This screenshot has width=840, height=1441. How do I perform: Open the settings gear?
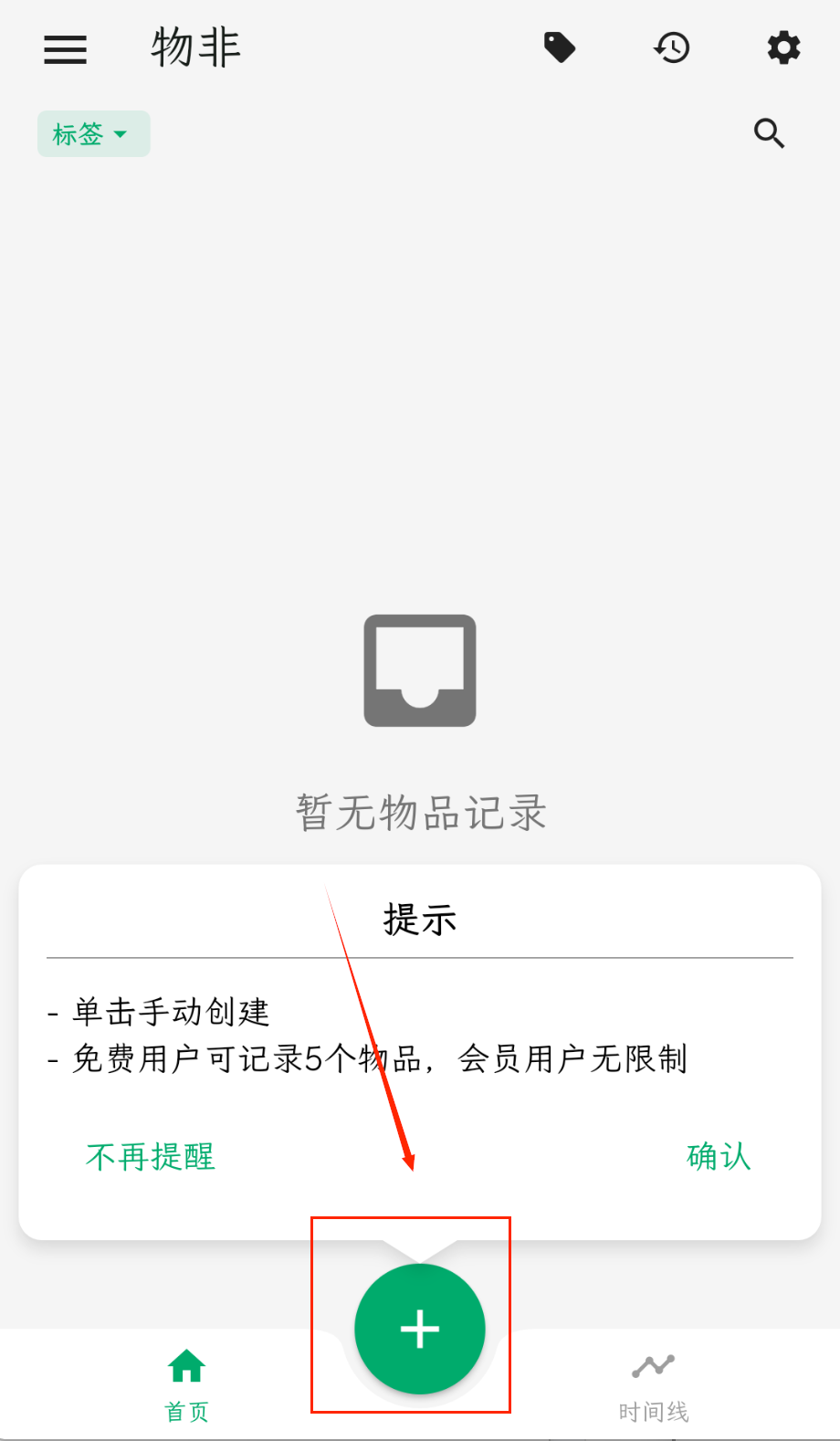[783, 47]
